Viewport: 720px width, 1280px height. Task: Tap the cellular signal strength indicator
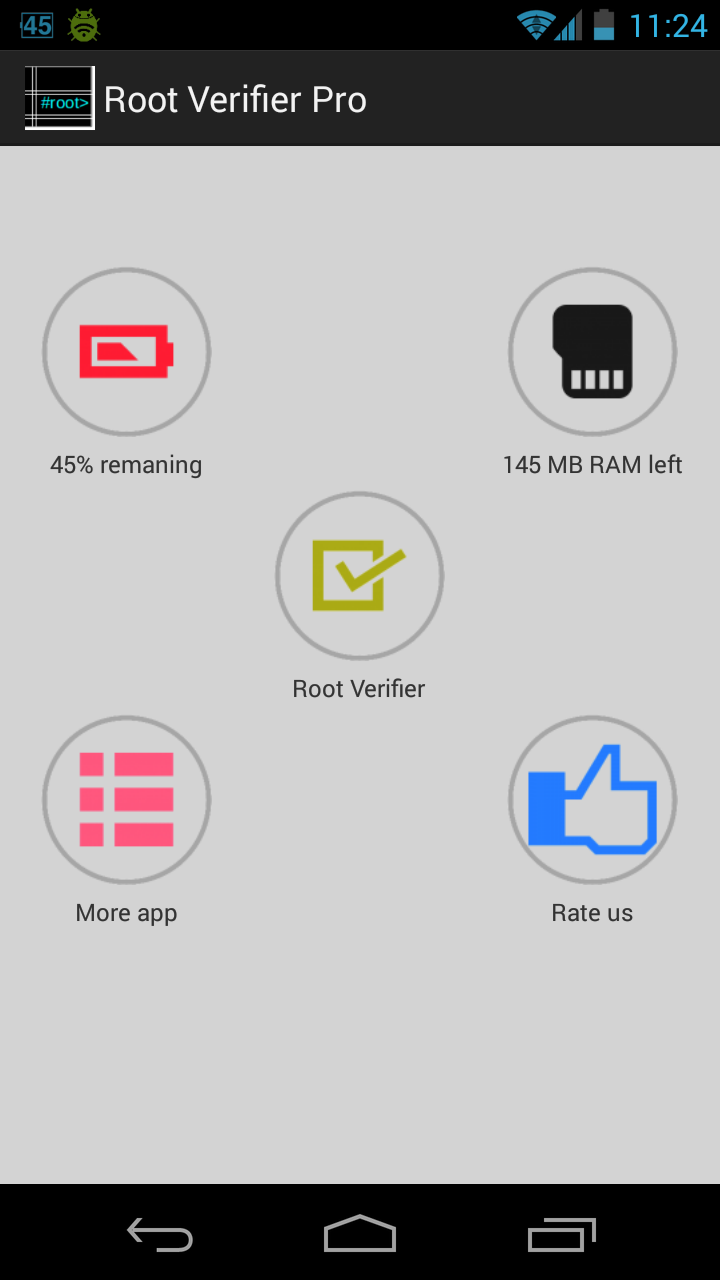[x=570, y=24]
